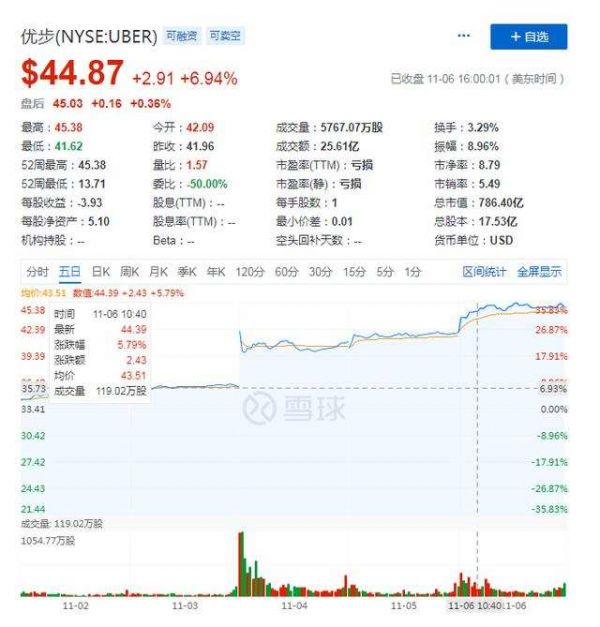
Task: Switch chart to 分时 view
Action: pos(37,271)
